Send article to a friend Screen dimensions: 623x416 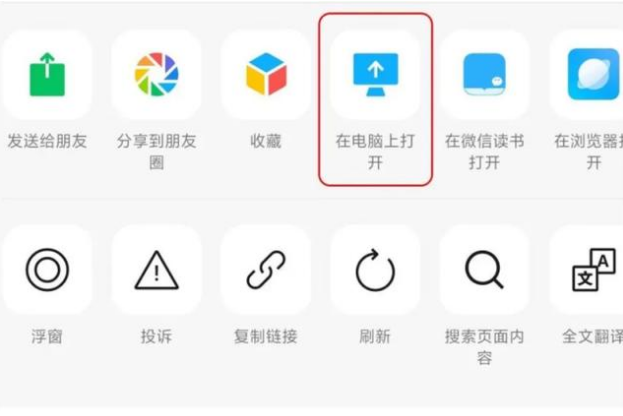[47, 75]
